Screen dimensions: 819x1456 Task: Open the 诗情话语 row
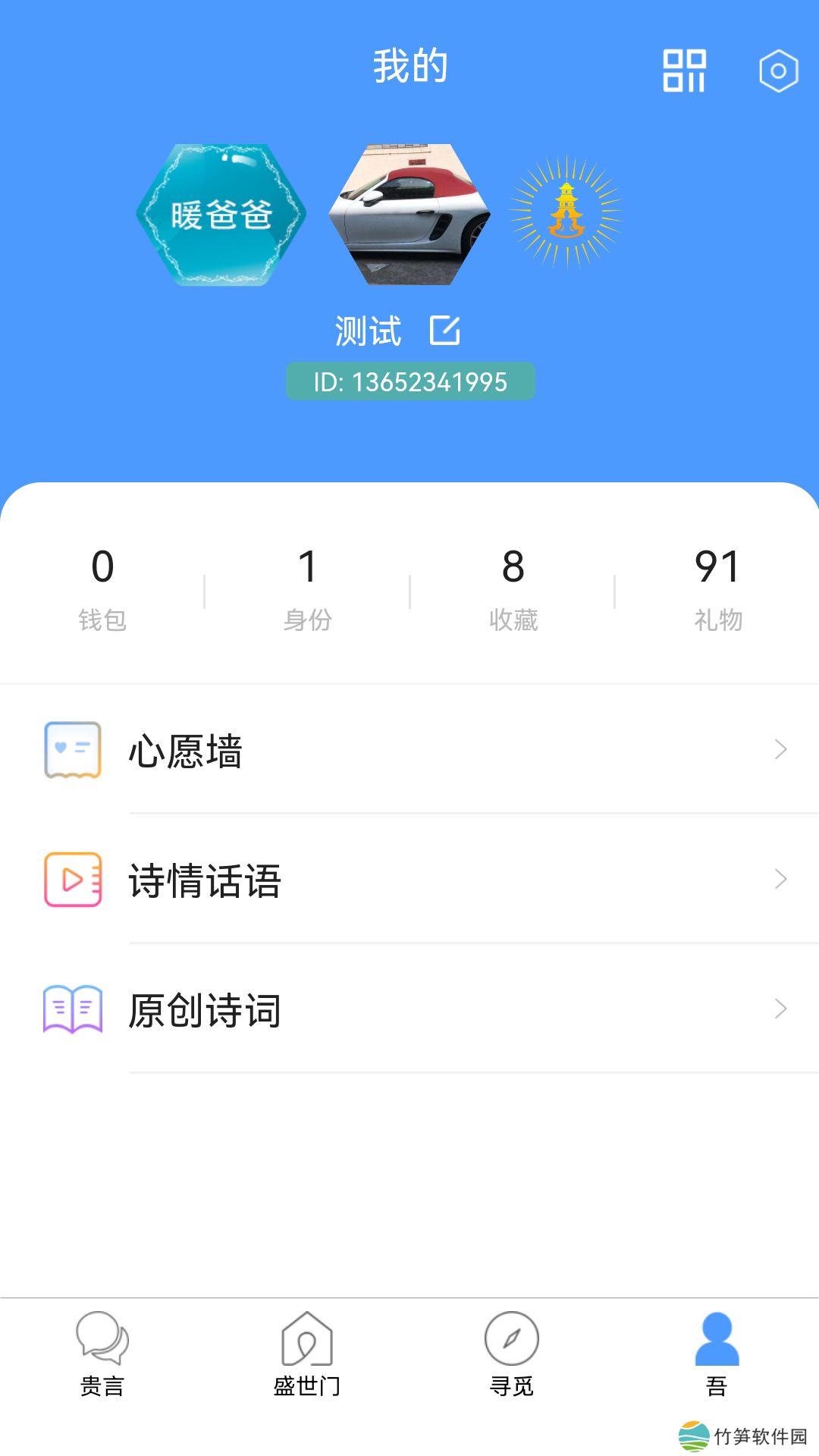point(409,880)
